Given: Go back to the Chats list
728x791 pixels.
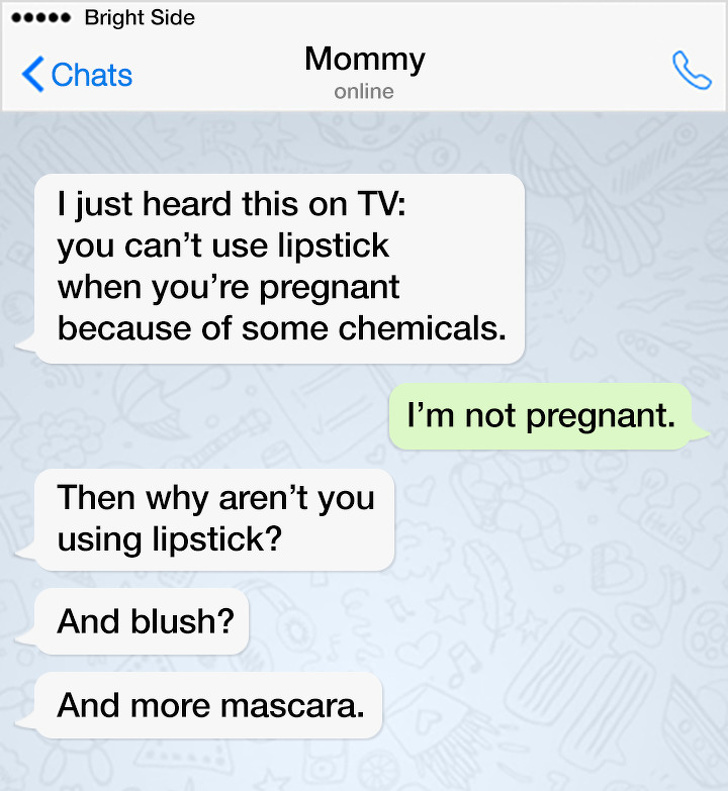Looking at the screenshot, I should (77, 74).
